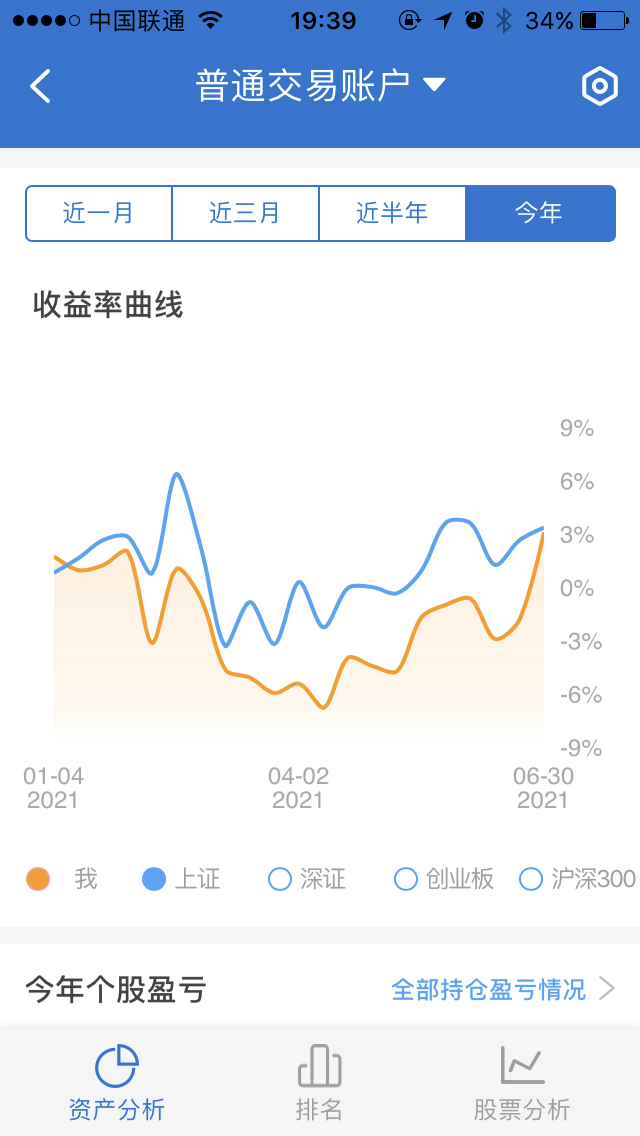
Task: Switch to the 资产分析 bottom tab
Action: [x=117, y=1082]
